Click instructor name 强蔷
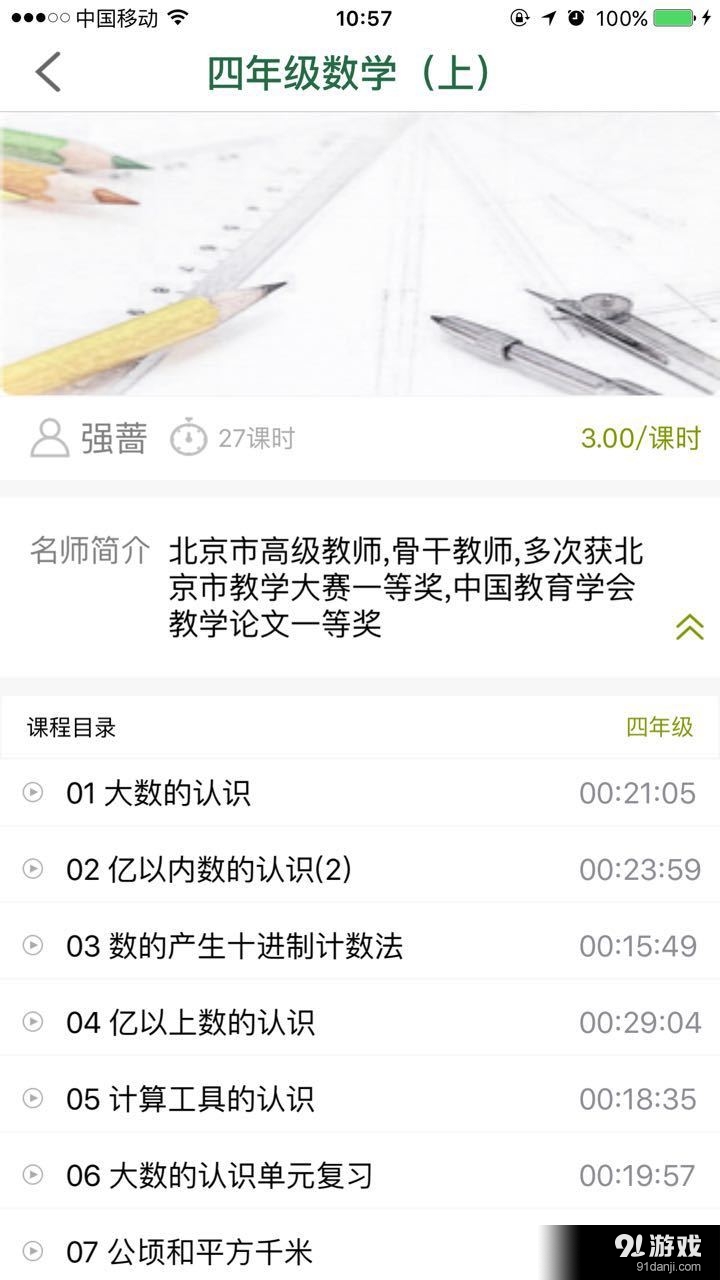 (x=113, y=436)
